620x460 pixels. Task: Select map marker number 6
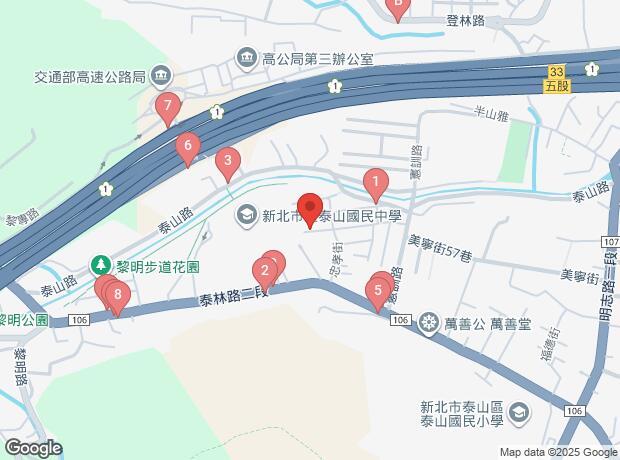186,148
